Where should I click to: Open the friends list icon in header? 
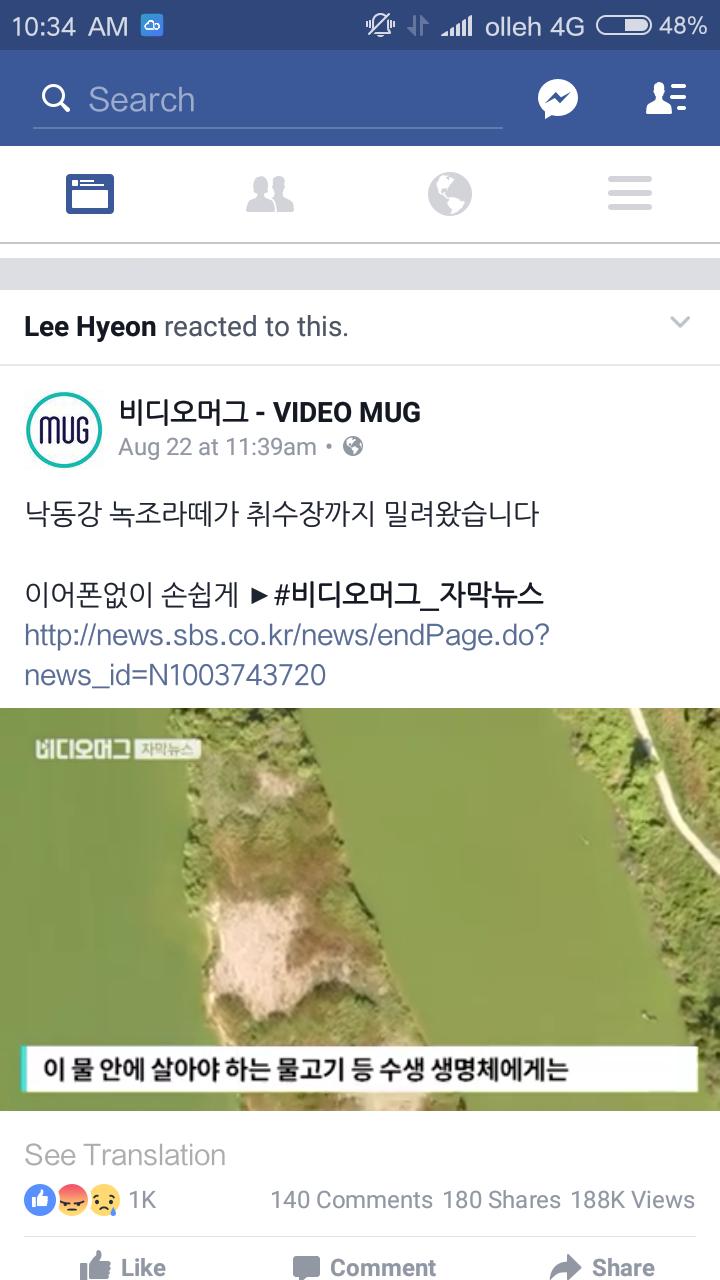(x=665, y=98)
